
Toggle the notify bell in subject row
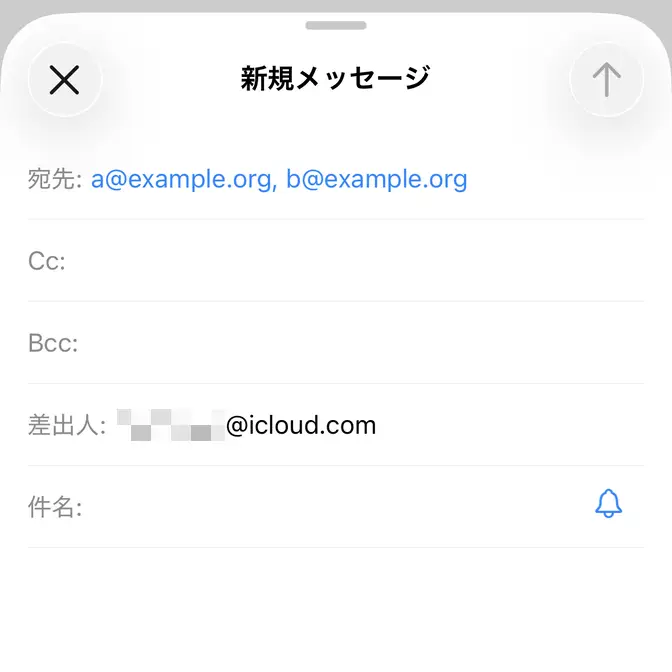click(608, 504)
